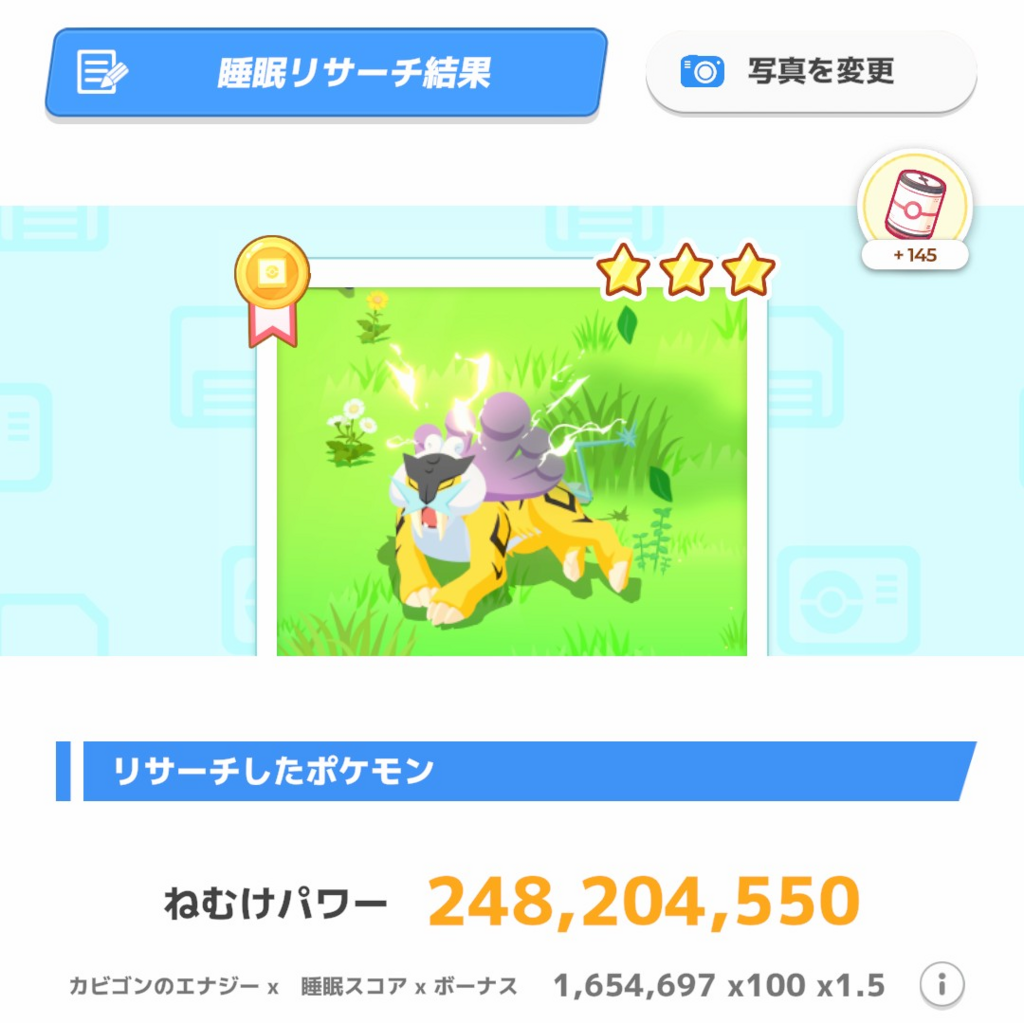Open the Raikou sleep photo
Screen dimensions: 1024x1023
(511, 470)
